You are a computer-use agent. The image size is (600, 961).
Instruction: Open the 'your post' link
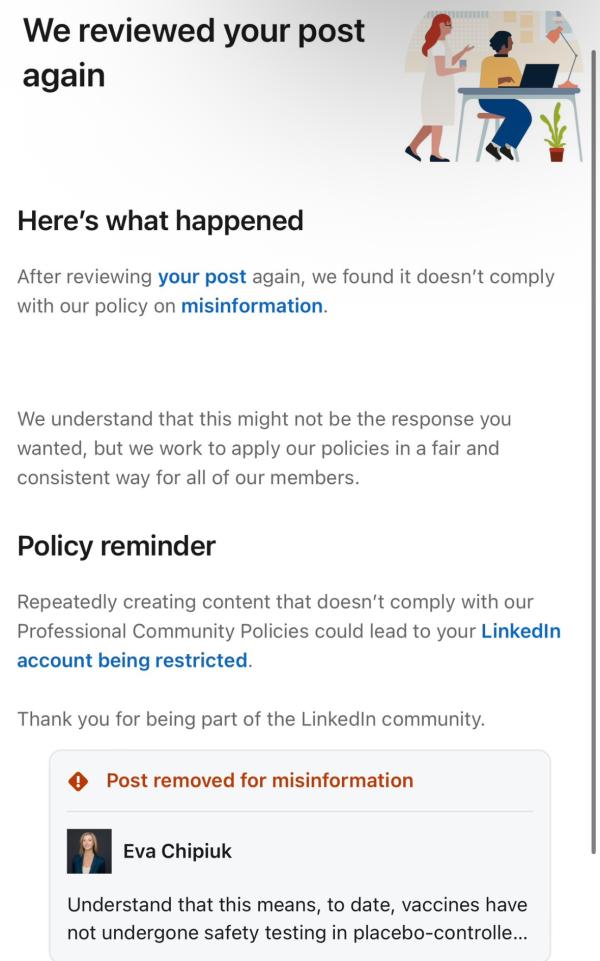(202, 277)
